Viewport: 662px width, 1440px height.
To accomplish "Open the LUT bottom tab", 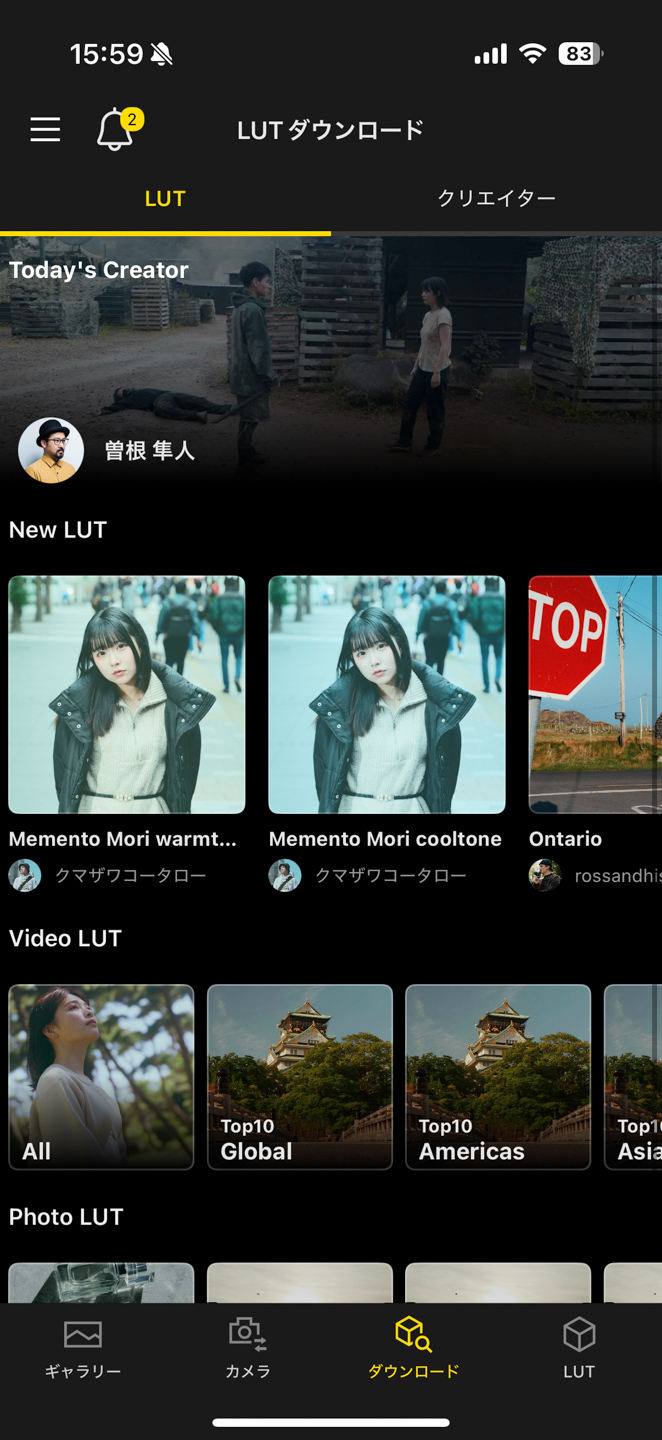I will [x=579, y=1348].
